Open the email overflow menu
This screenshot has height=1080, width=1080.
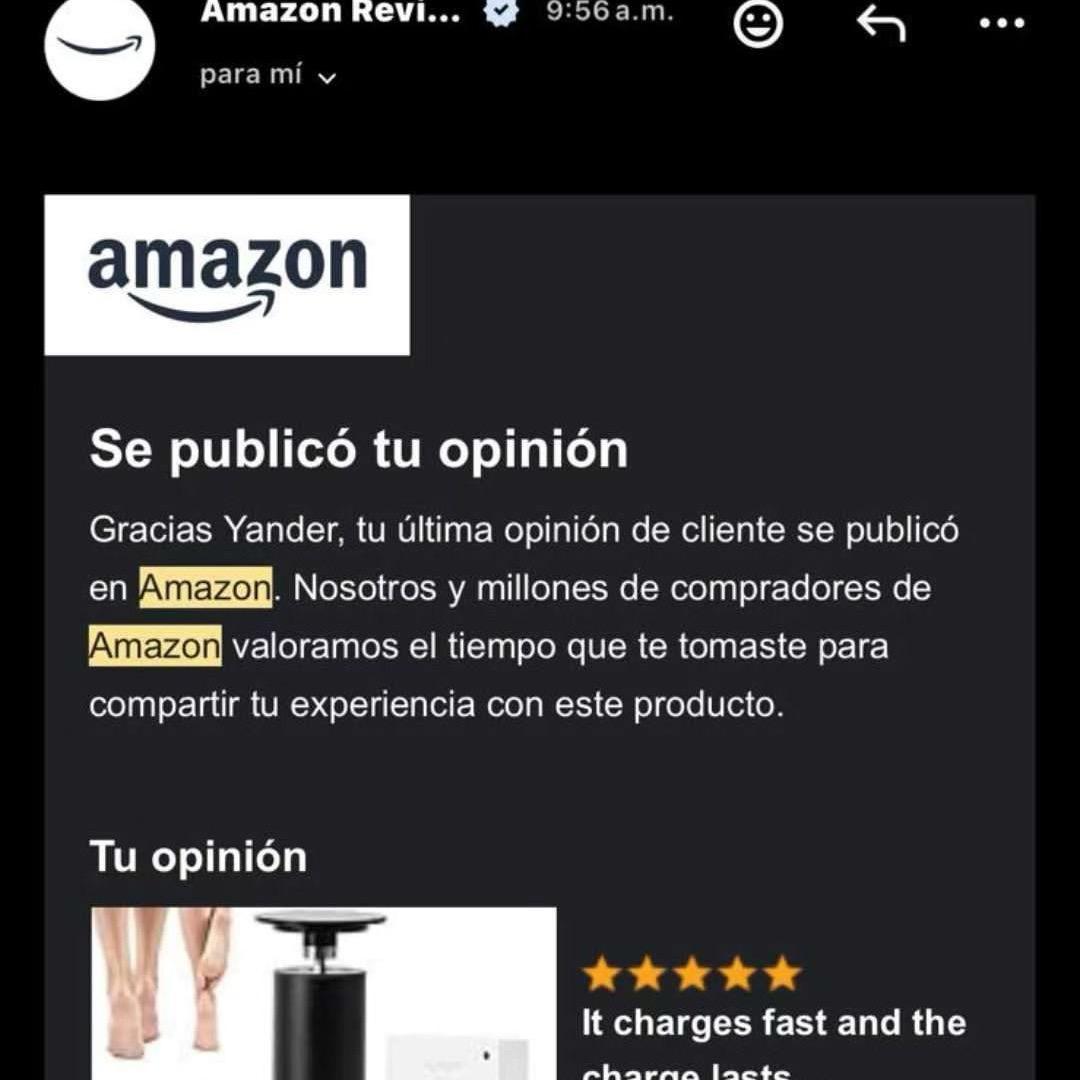click(x=1002, y=22)
